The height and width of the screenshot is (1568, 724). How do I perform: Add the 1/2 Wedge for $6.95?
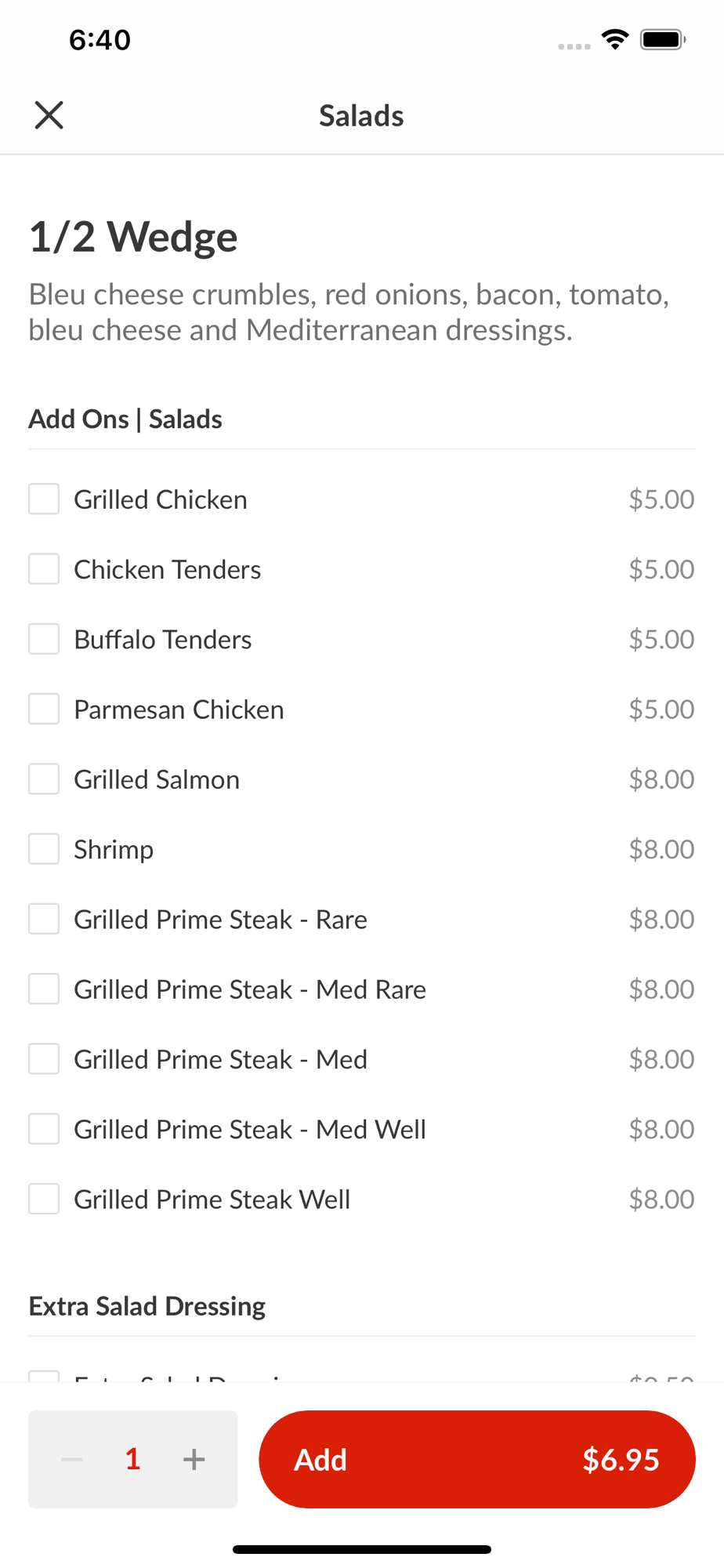click(x=476, y=1459)
